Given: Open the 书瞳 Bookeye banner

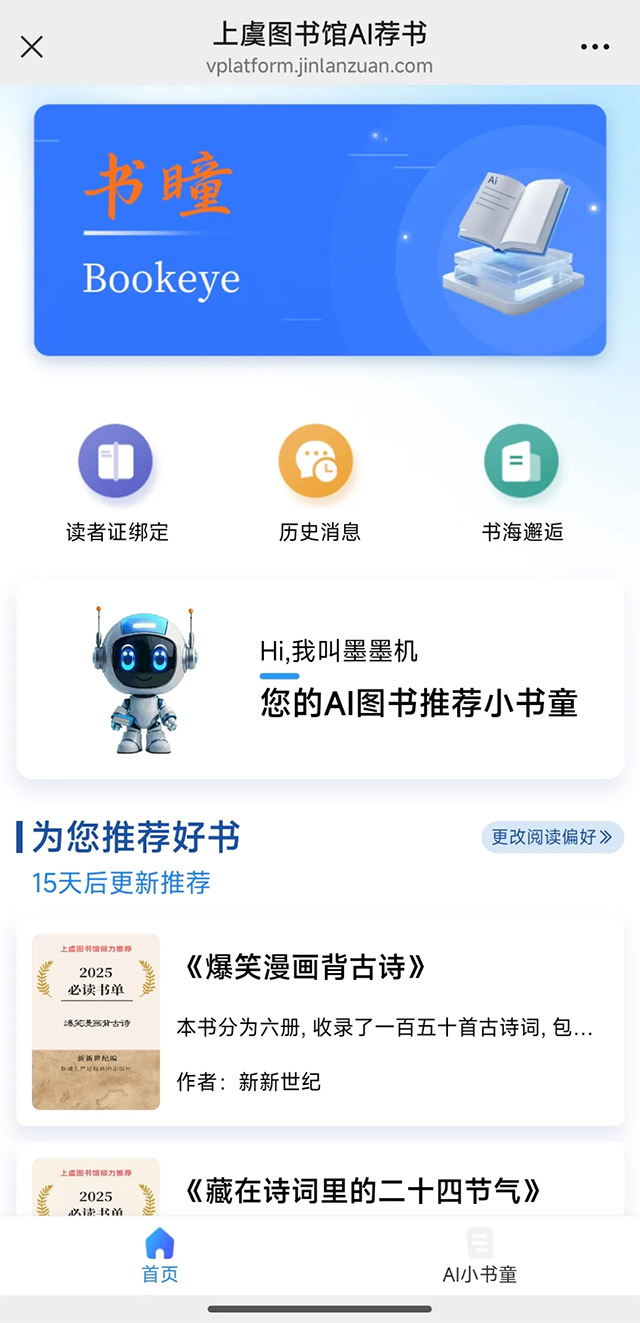Looking at the screenshot, I should [320, 230].
